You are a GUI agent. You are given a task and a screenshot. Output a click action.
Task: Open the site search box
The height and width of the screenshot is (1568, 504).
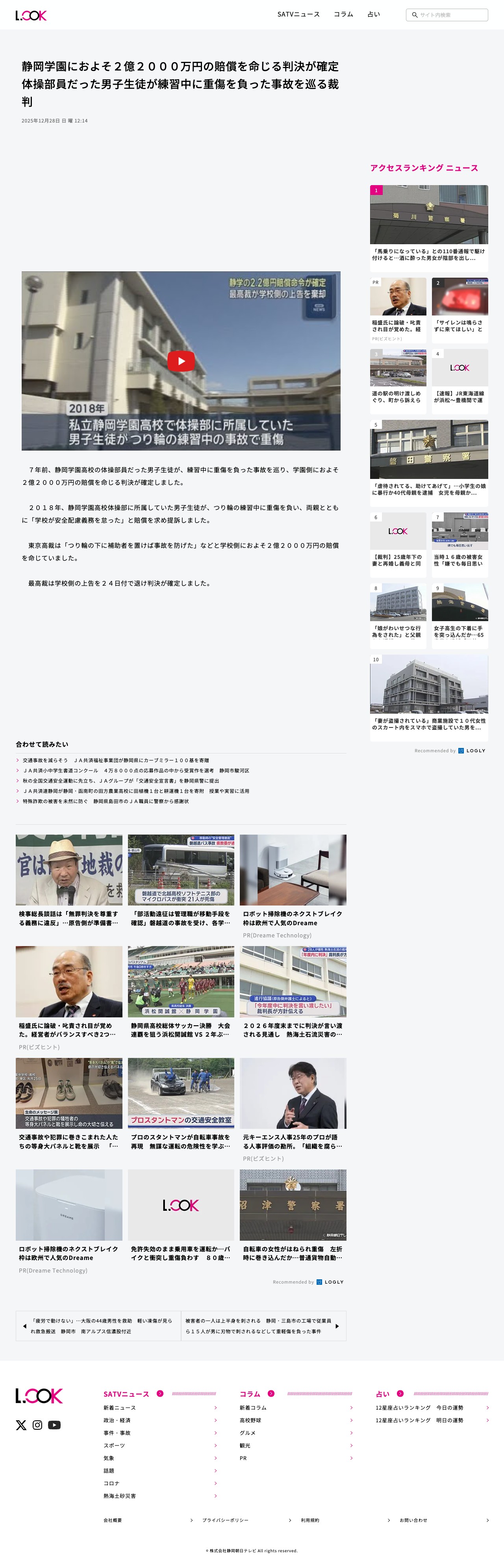pyautogui.click(x=447, y=15)
